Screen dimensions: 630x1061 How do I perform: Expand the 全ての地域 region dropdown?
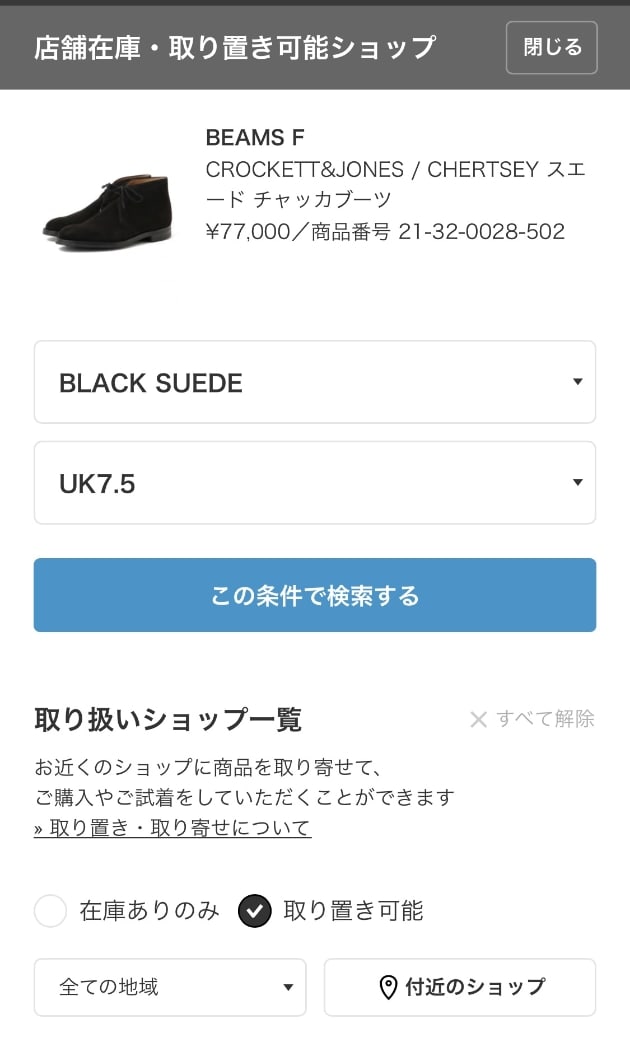coord(170,987)
